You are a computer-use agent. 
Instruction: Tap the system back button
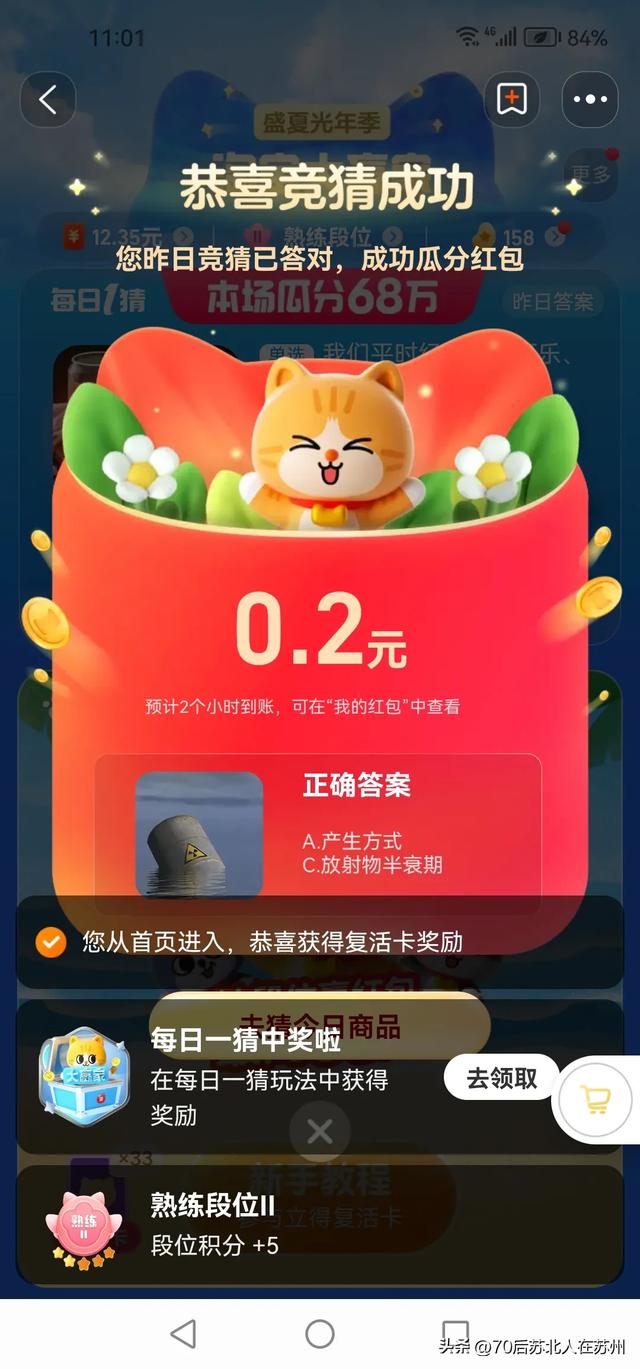coord(183,1333)
